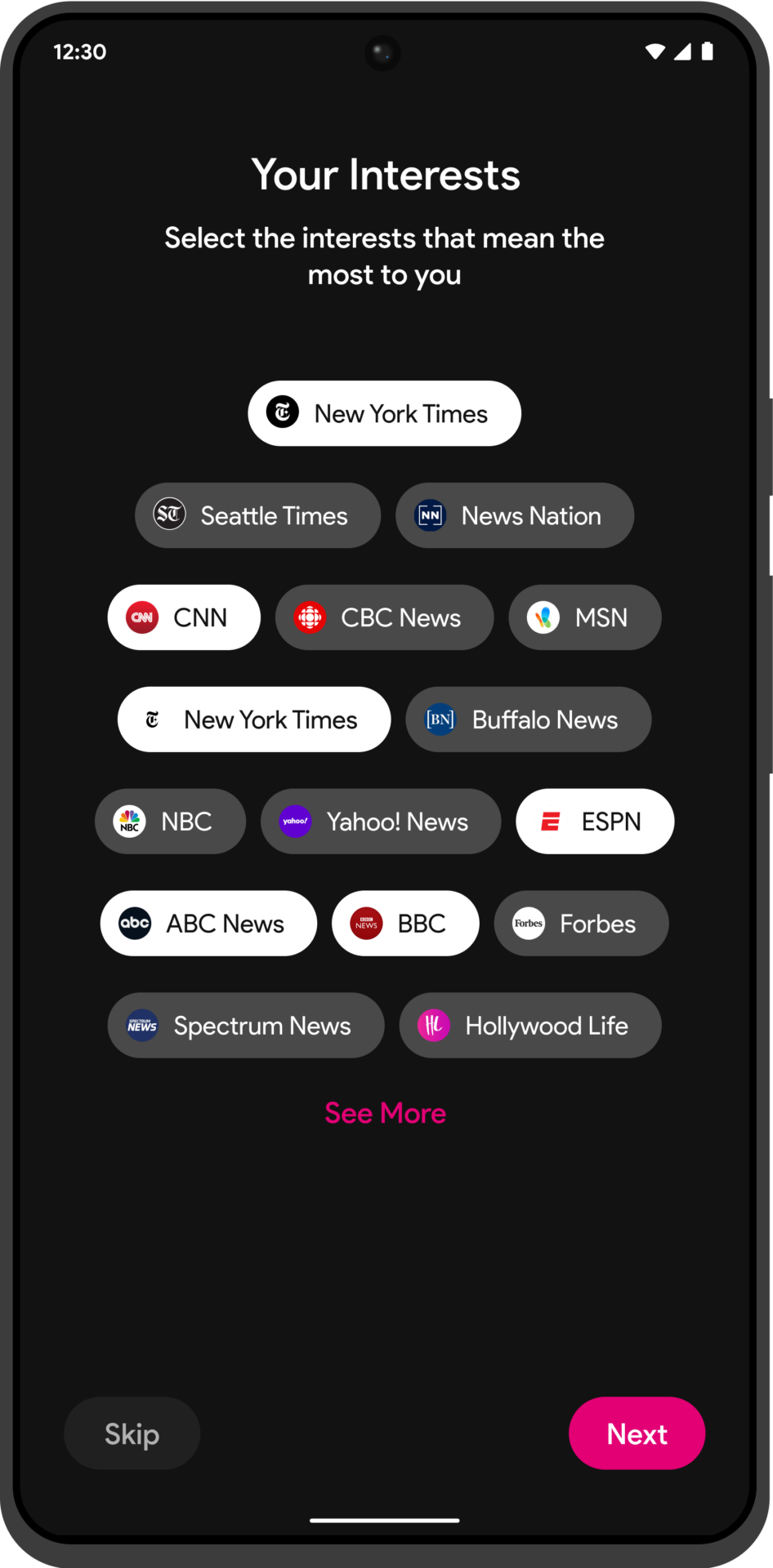Tap See More to show more interests
The width and height of the screenshot is (773, 1568).
[x=386, y=1113]
